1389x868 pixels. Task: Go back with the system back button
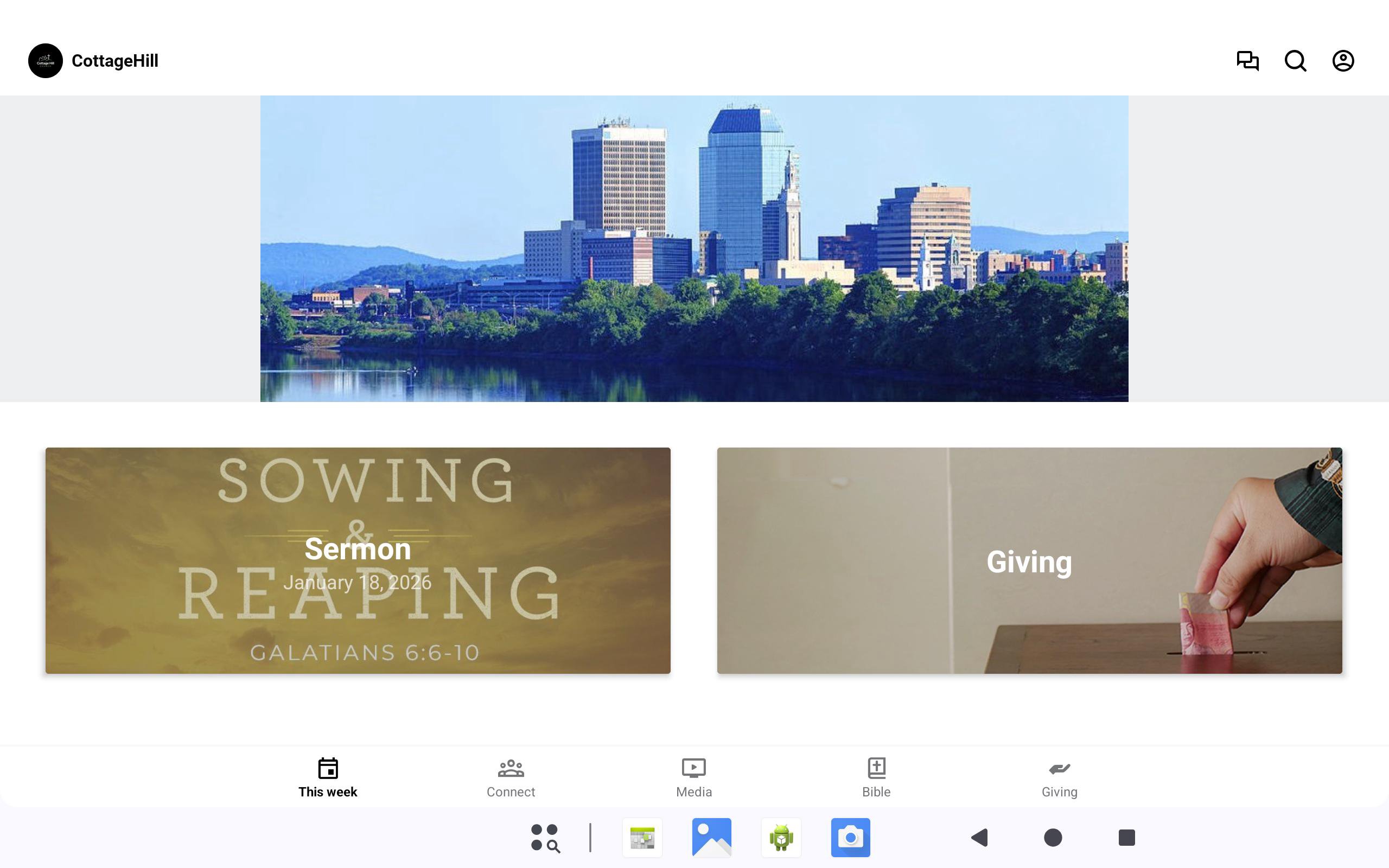point(979,838)
